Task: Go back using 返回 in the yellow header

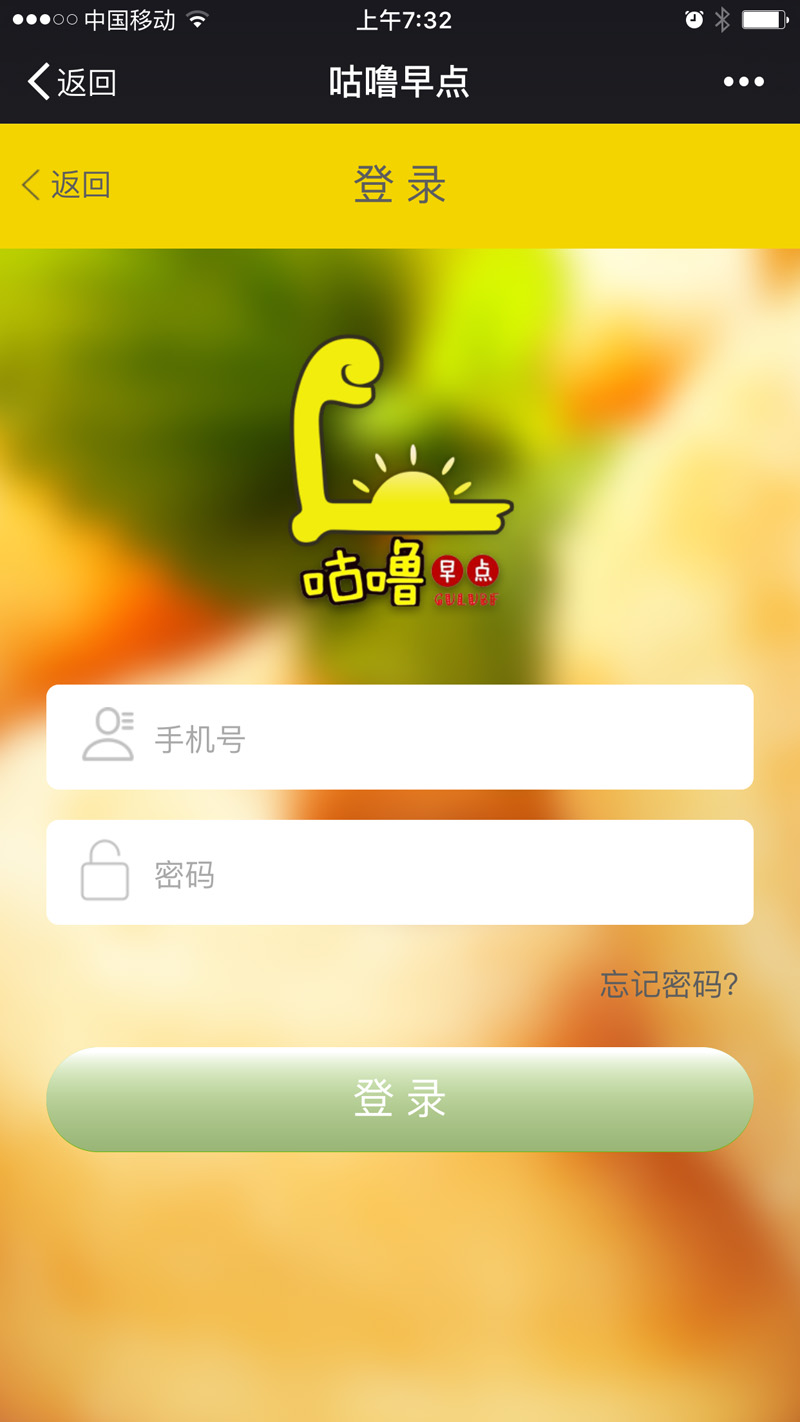Action: (x=66, y=185)
